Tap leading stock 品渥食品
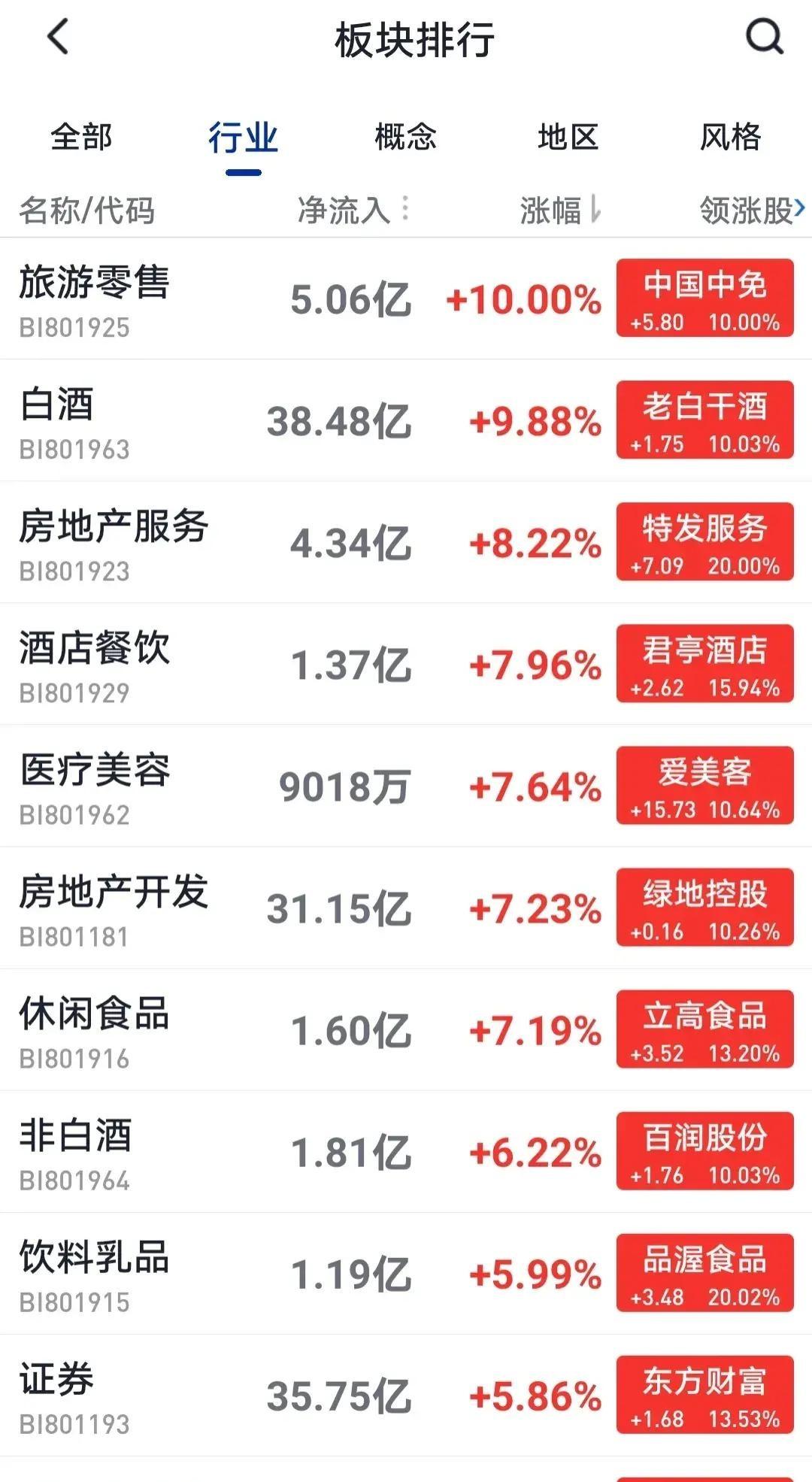The height and width of the screenshot is (1482, 812). click(x=704, y=1273)
